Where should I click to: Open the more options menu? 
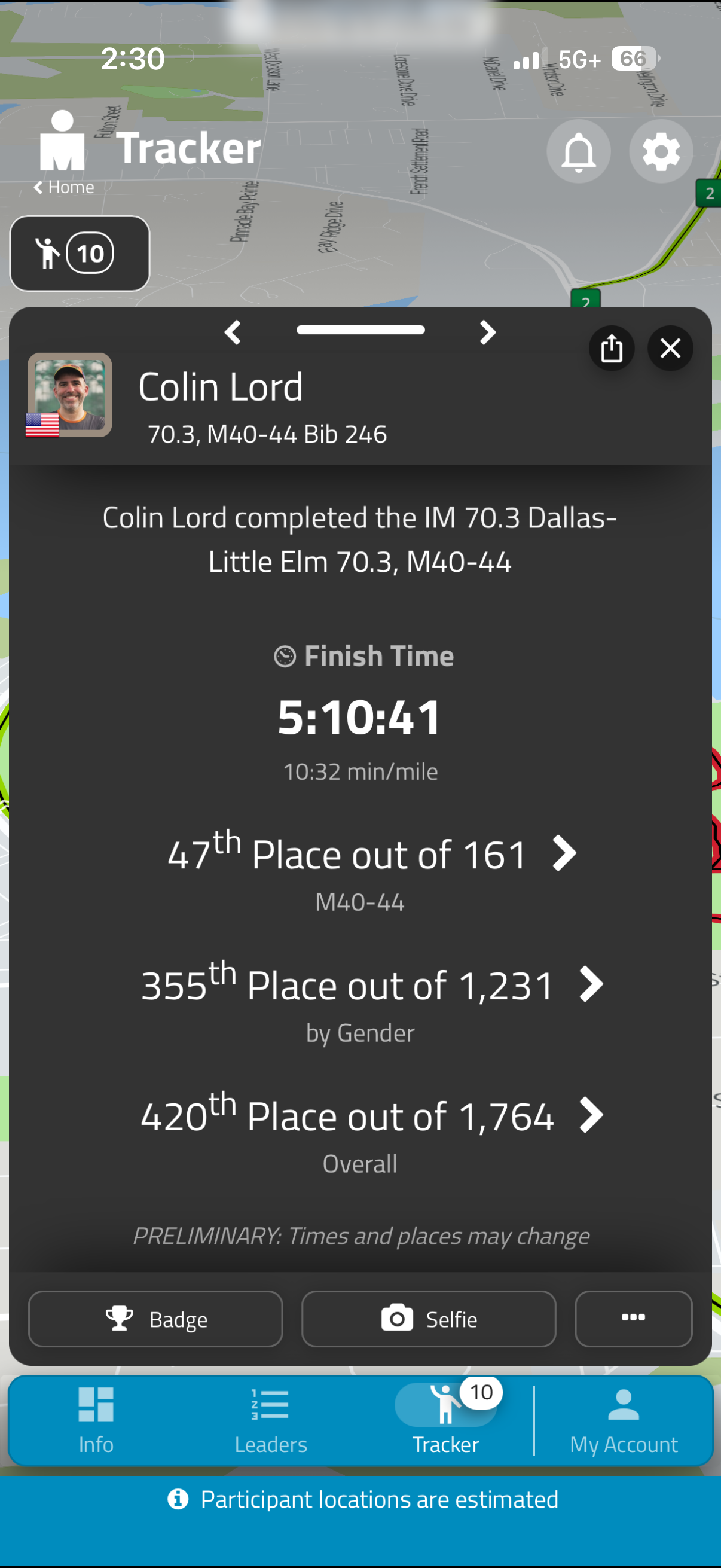(633, 1319)
